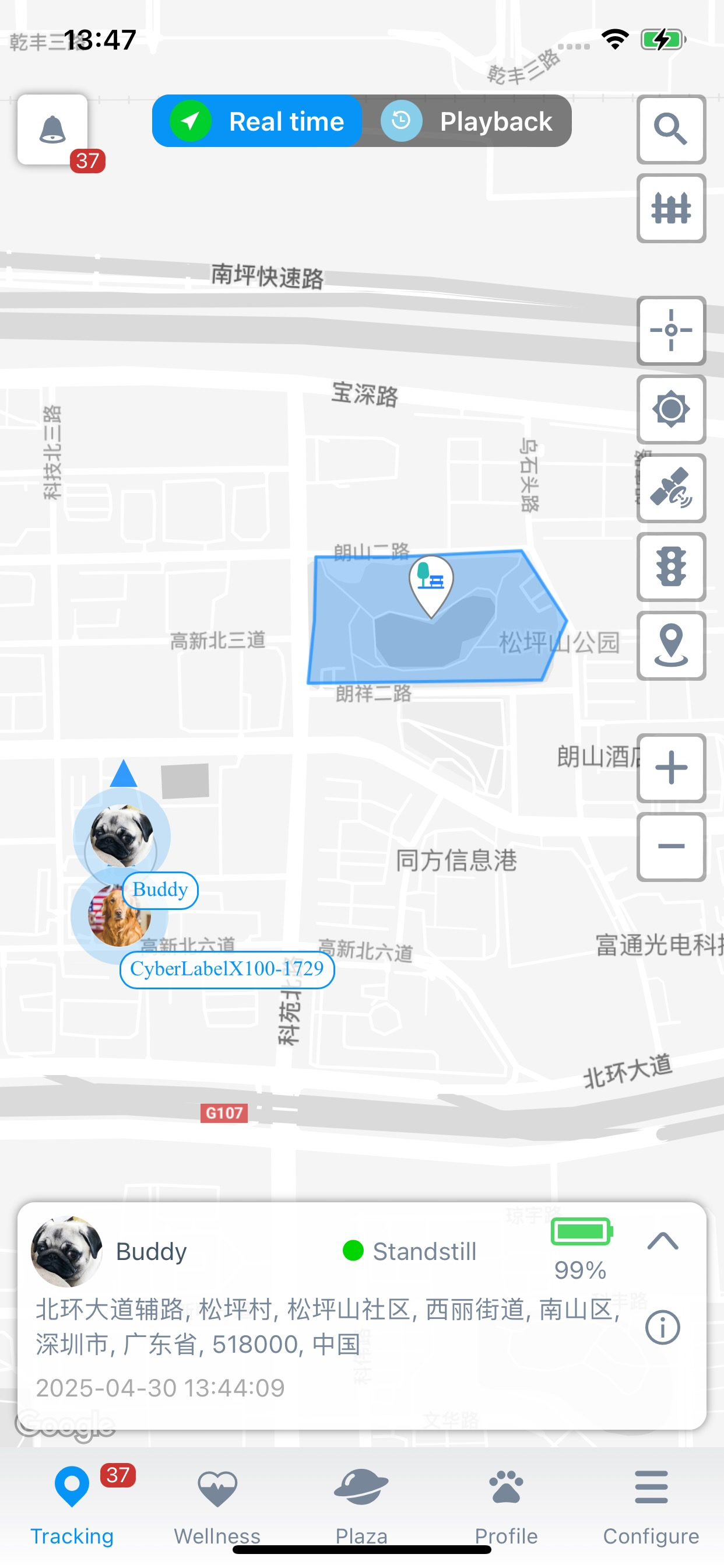
Task: Open the info icon on Buddy's card
Action: pos(664,1327)
